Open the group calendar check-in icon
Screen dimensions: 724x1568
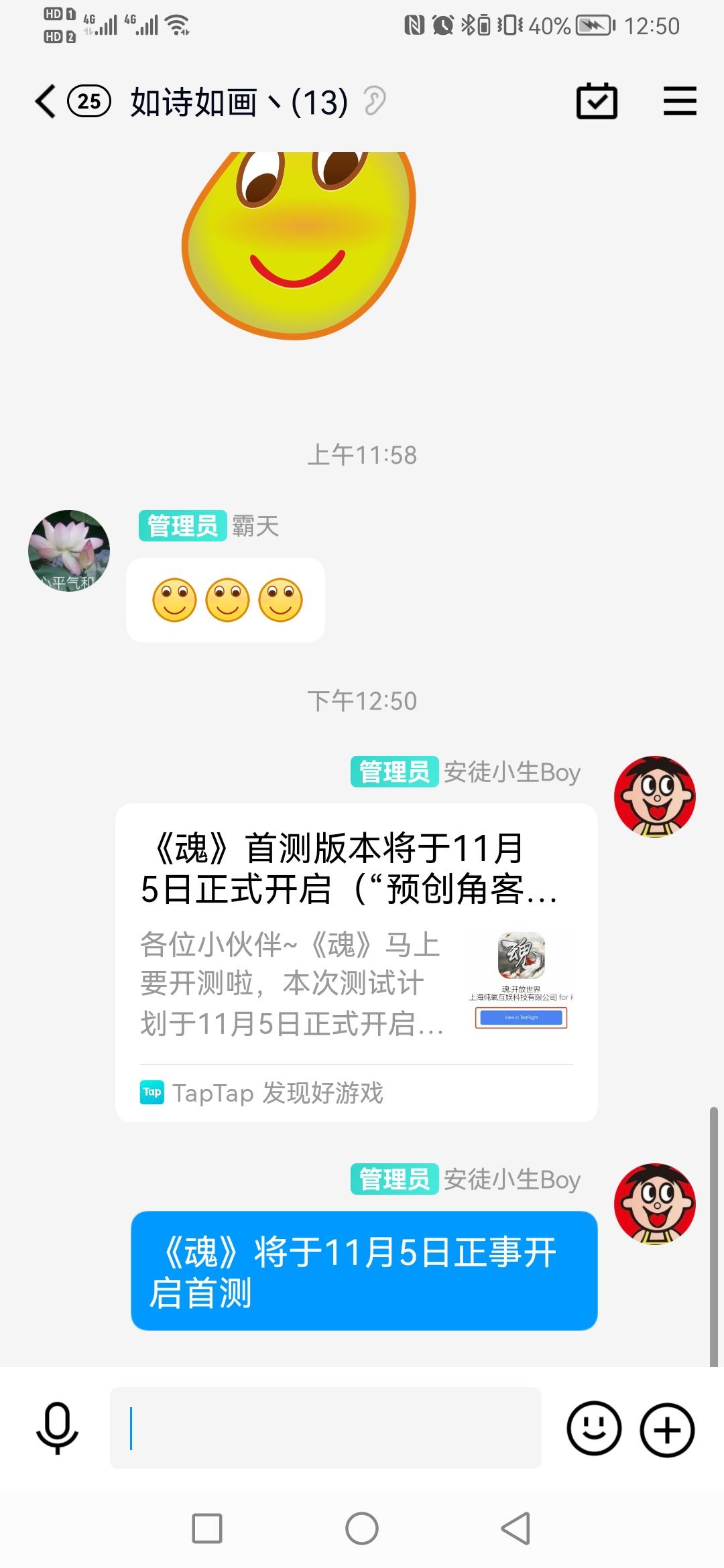pos(597,102)
